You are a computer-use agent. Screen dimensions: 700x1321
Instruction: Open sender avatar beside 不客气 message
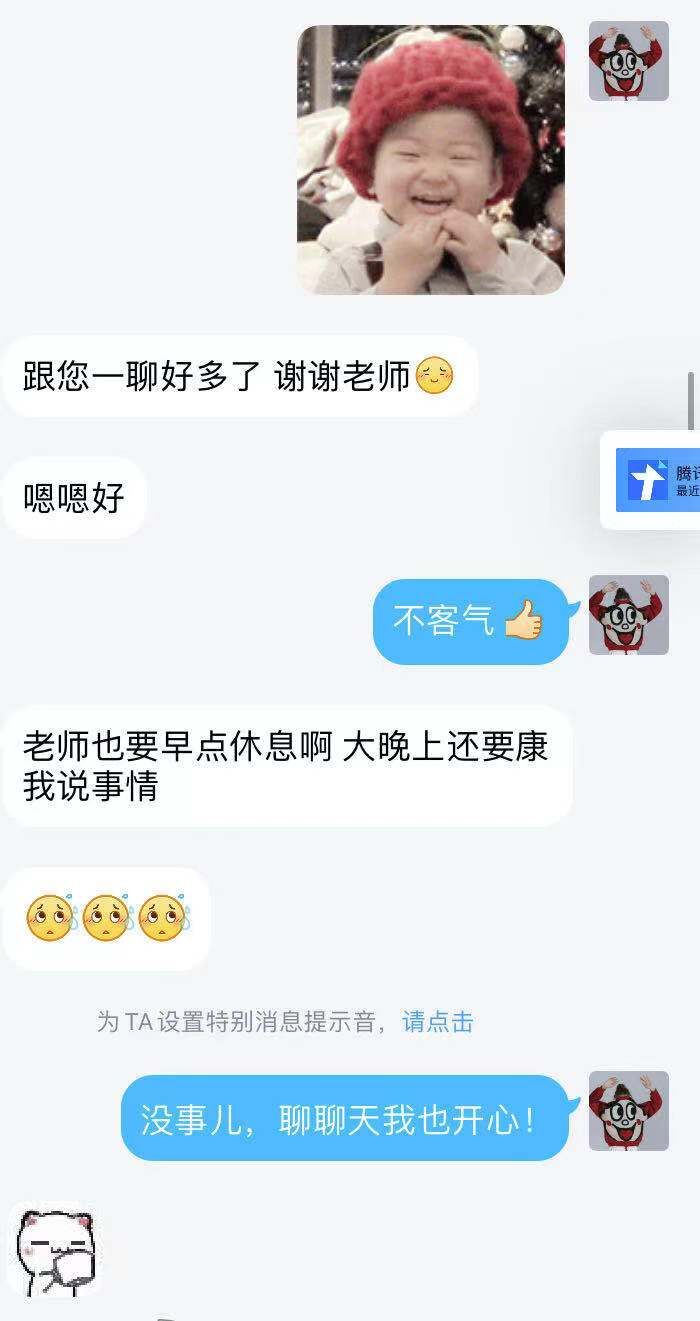click(x=628, y=615)
